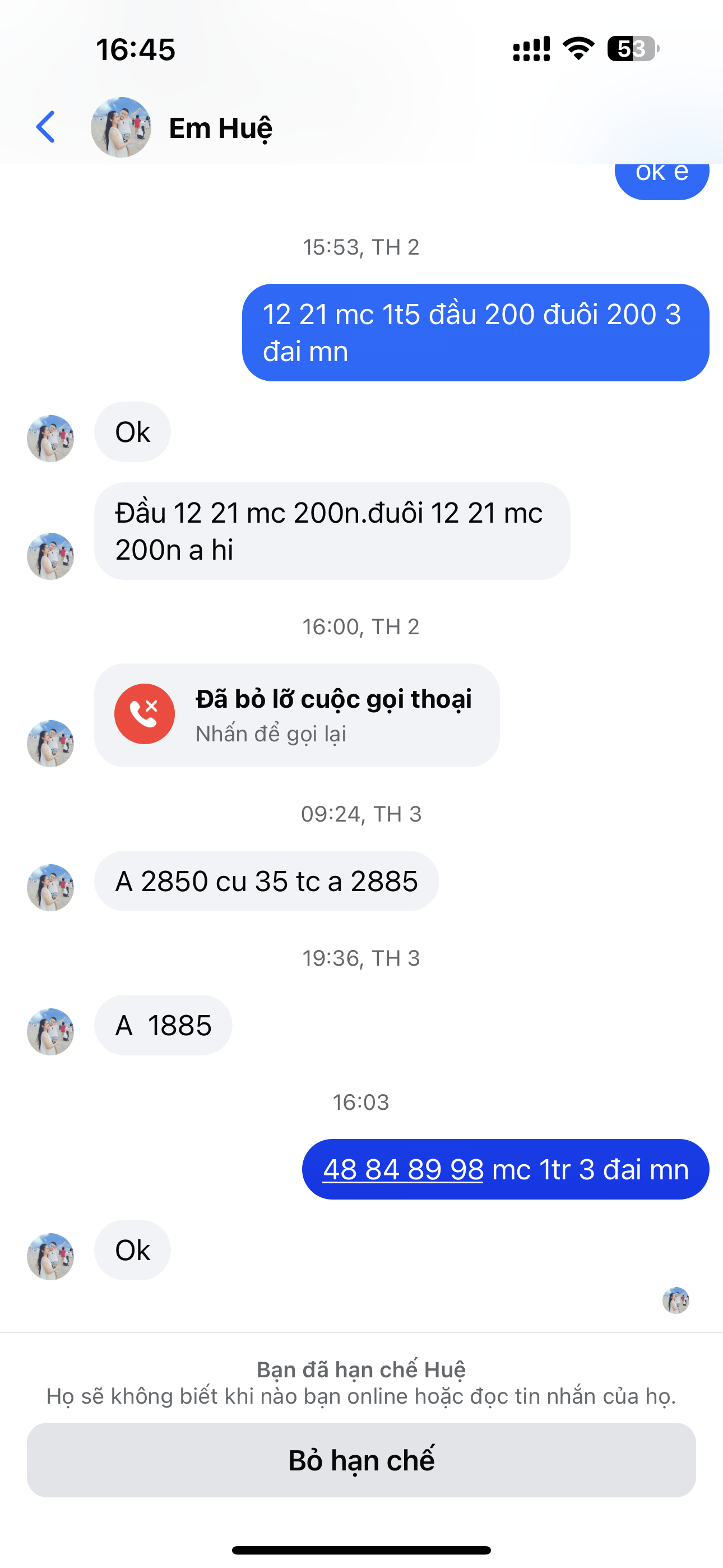The image size is (723, 1568).
Task: Open the underlined number 48 84 89 98
Action: [403, 1169]
